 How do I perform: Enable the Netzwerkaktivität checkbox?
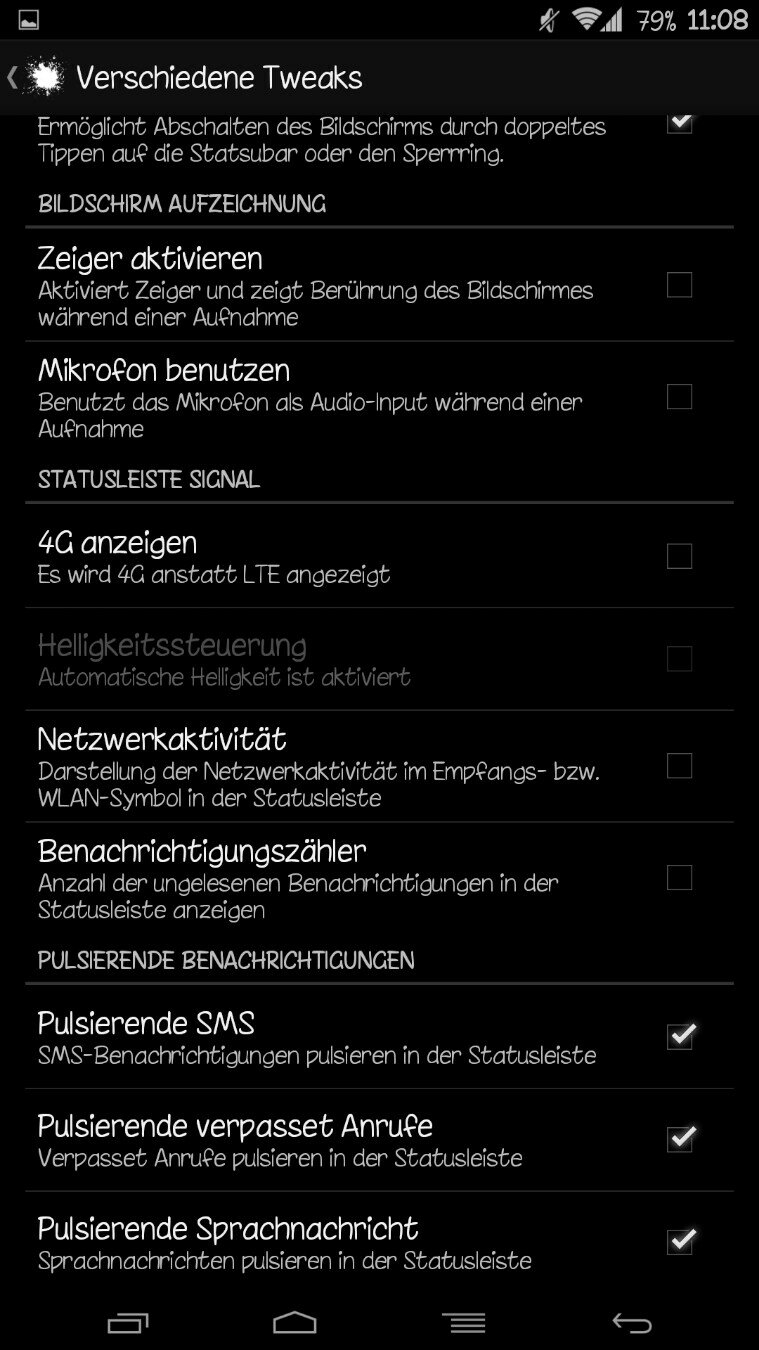[679, 766]
